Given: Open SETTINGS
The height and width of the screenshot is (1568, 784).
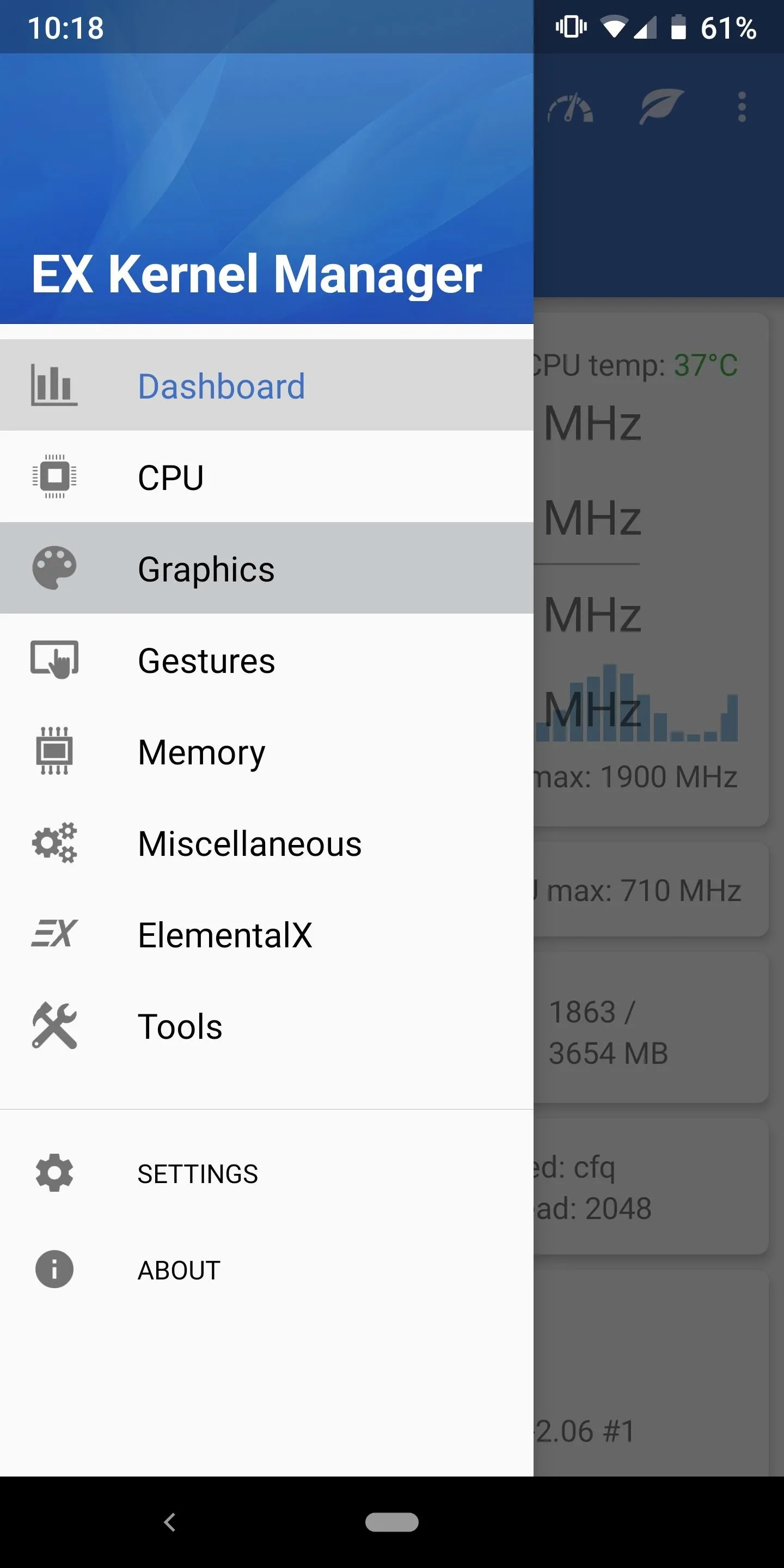Looking at the screenshot, I should click(267, 1173).
